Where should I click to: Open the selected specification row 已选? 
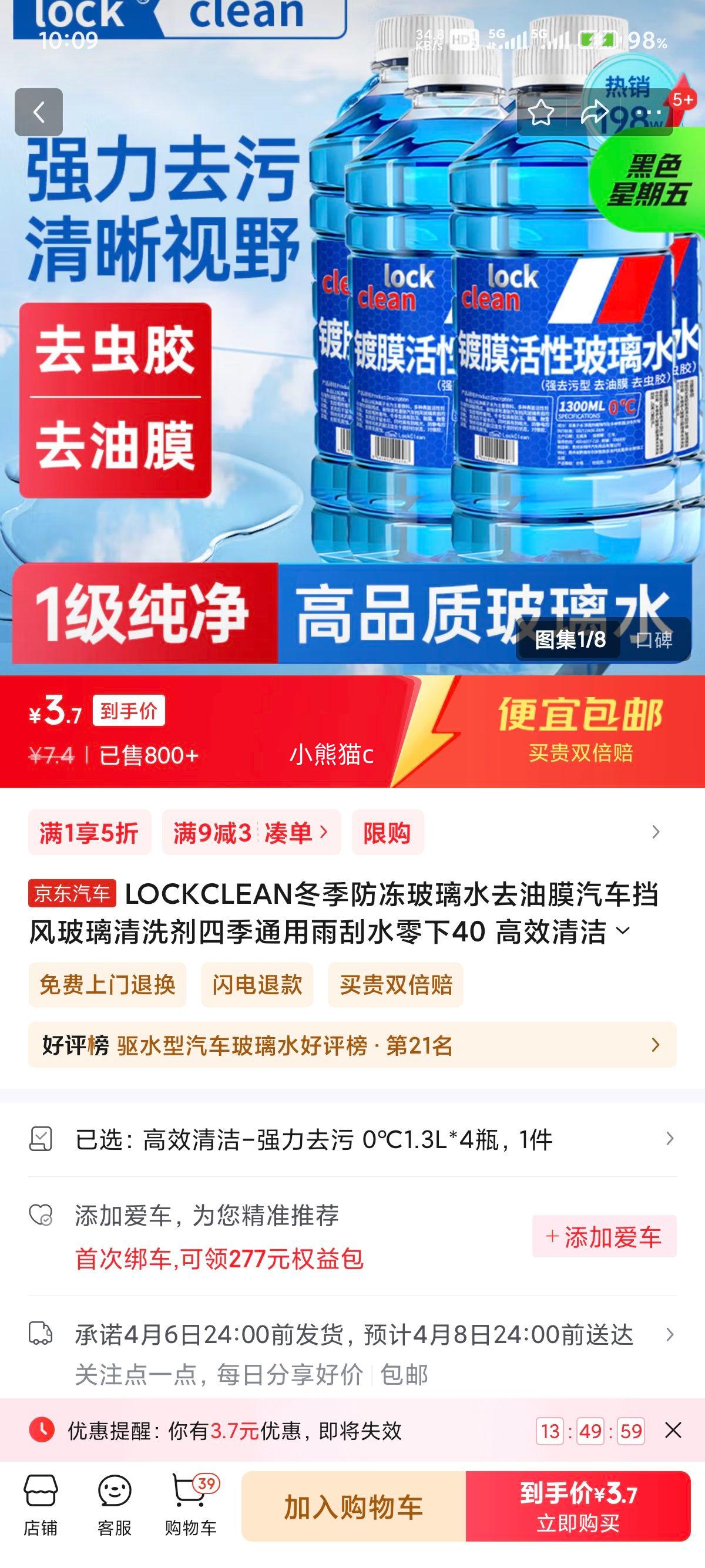352,1139
